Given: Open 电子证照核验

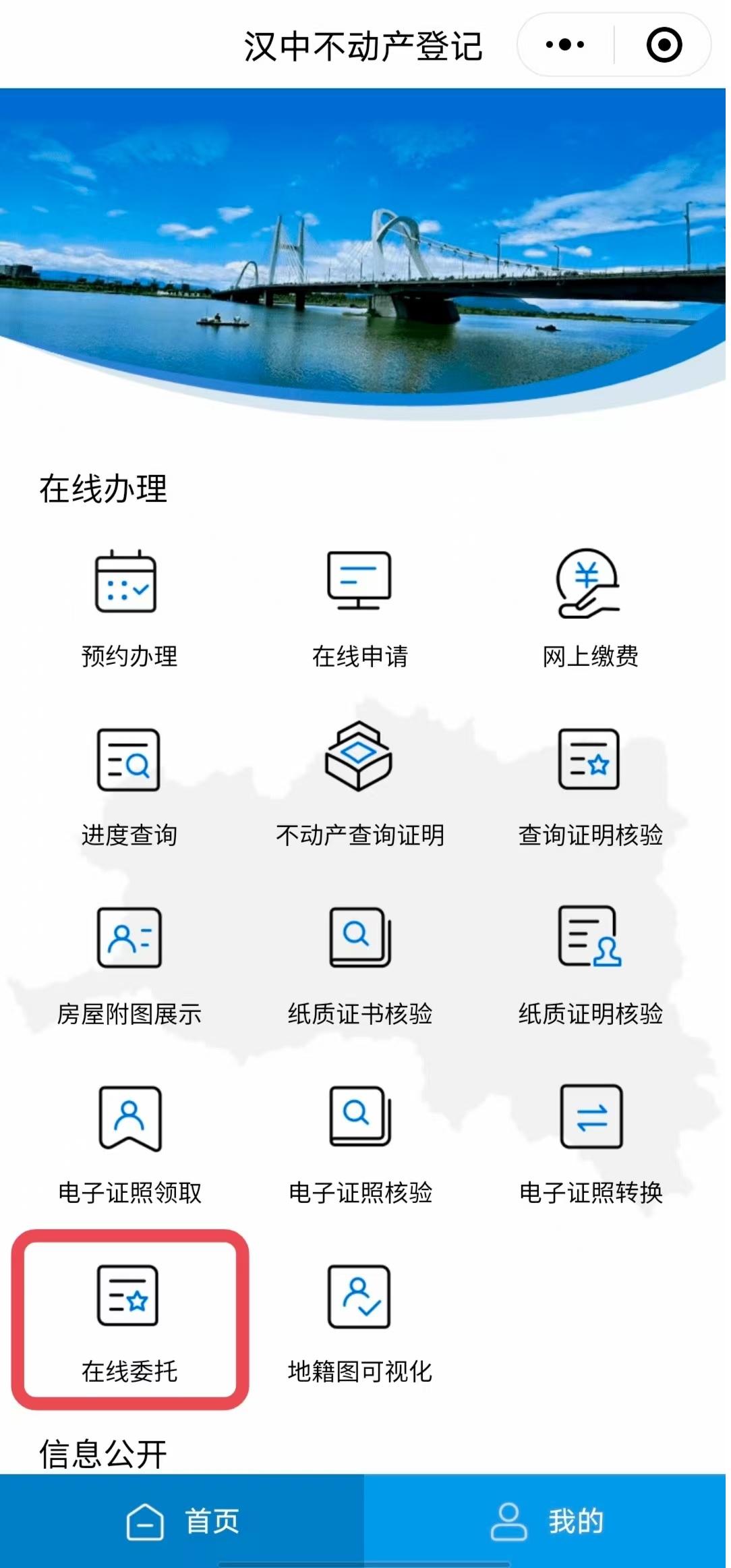Looking at the screenshot, I should [x=359, y=1144].
